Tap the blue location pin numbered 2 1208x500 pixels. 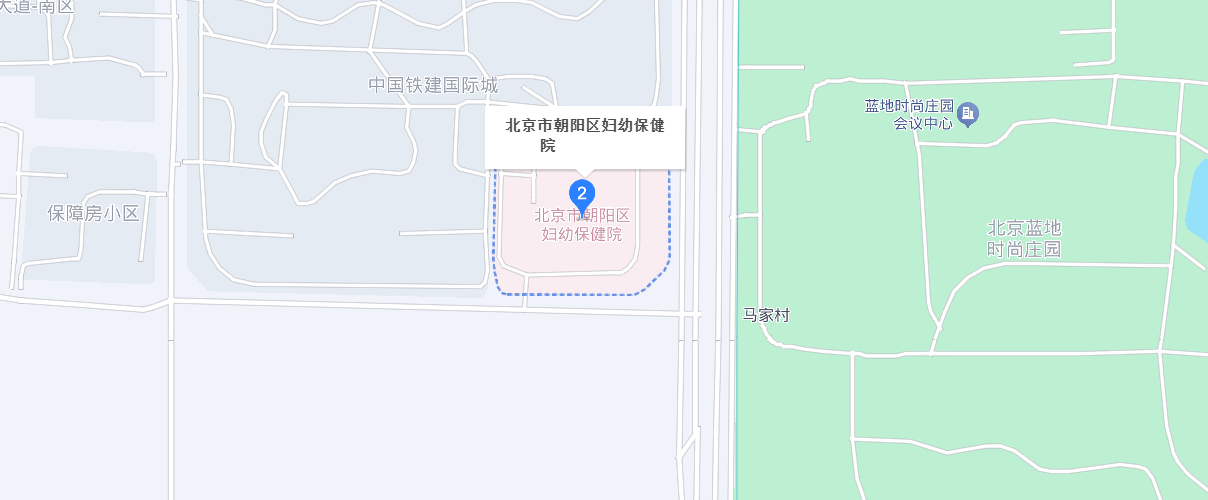pos(581,195)
